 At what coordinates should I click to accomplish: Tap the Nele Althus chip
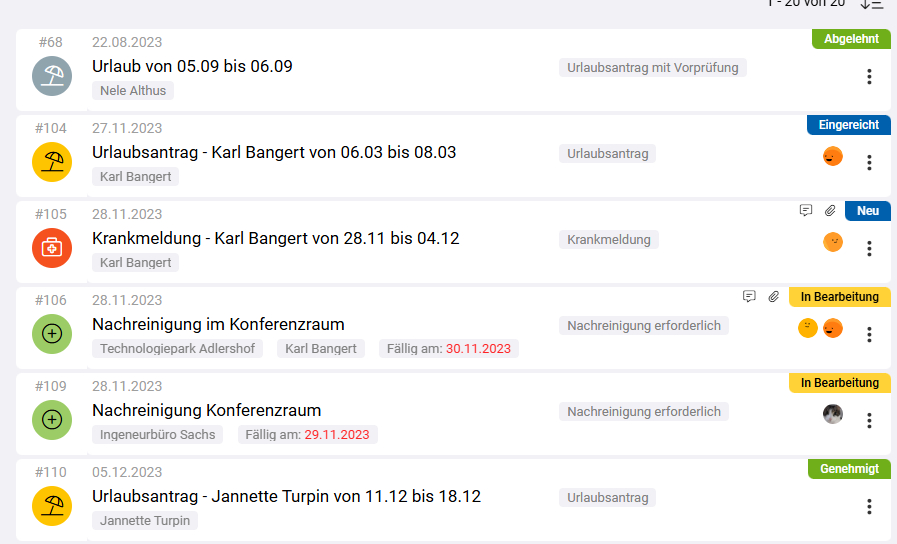click(133, 91)
